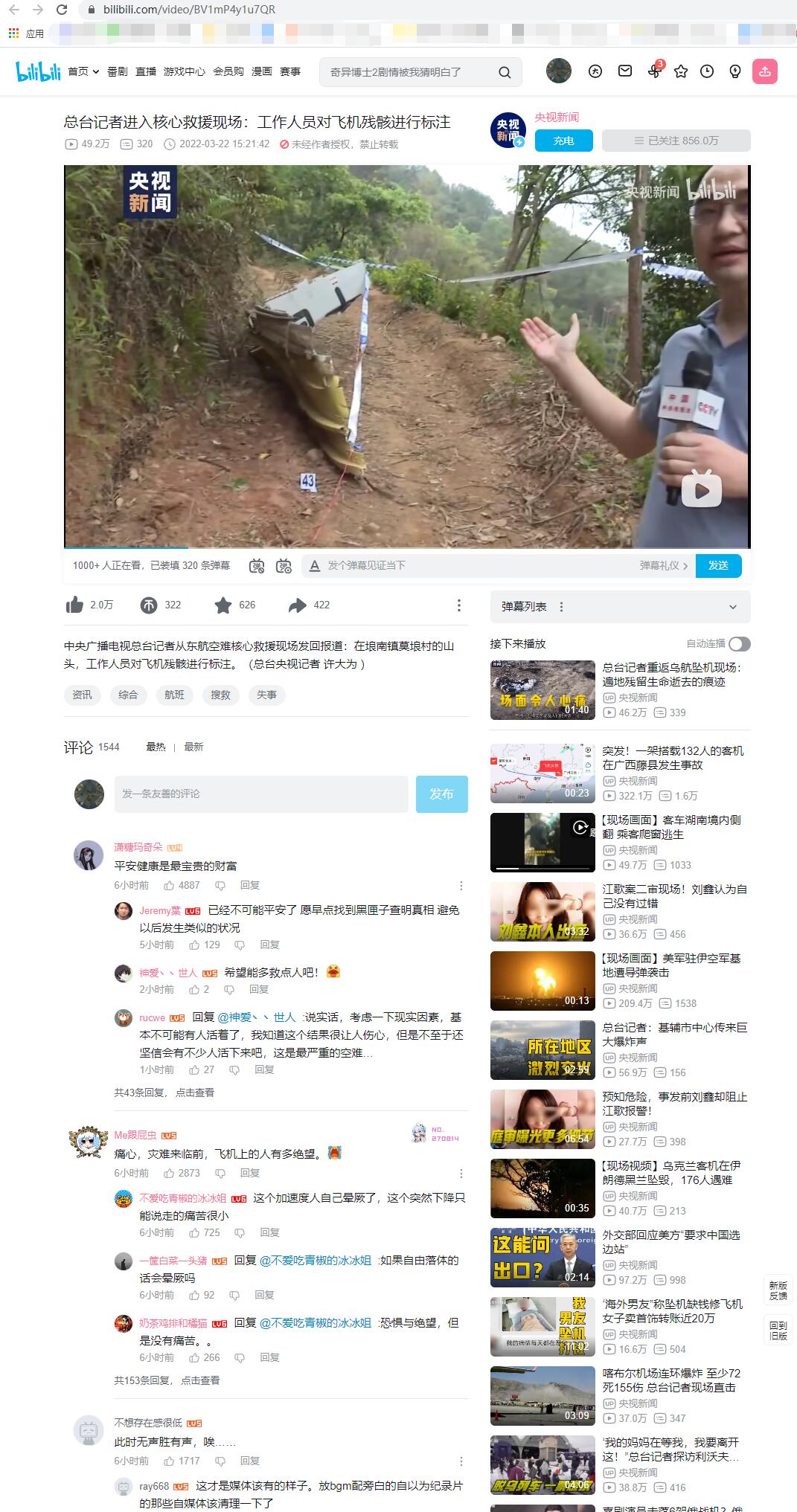Viewport: 797px width, 1512px height.
Task: Add video to favorites star
Action: click(x=223, y=605)
